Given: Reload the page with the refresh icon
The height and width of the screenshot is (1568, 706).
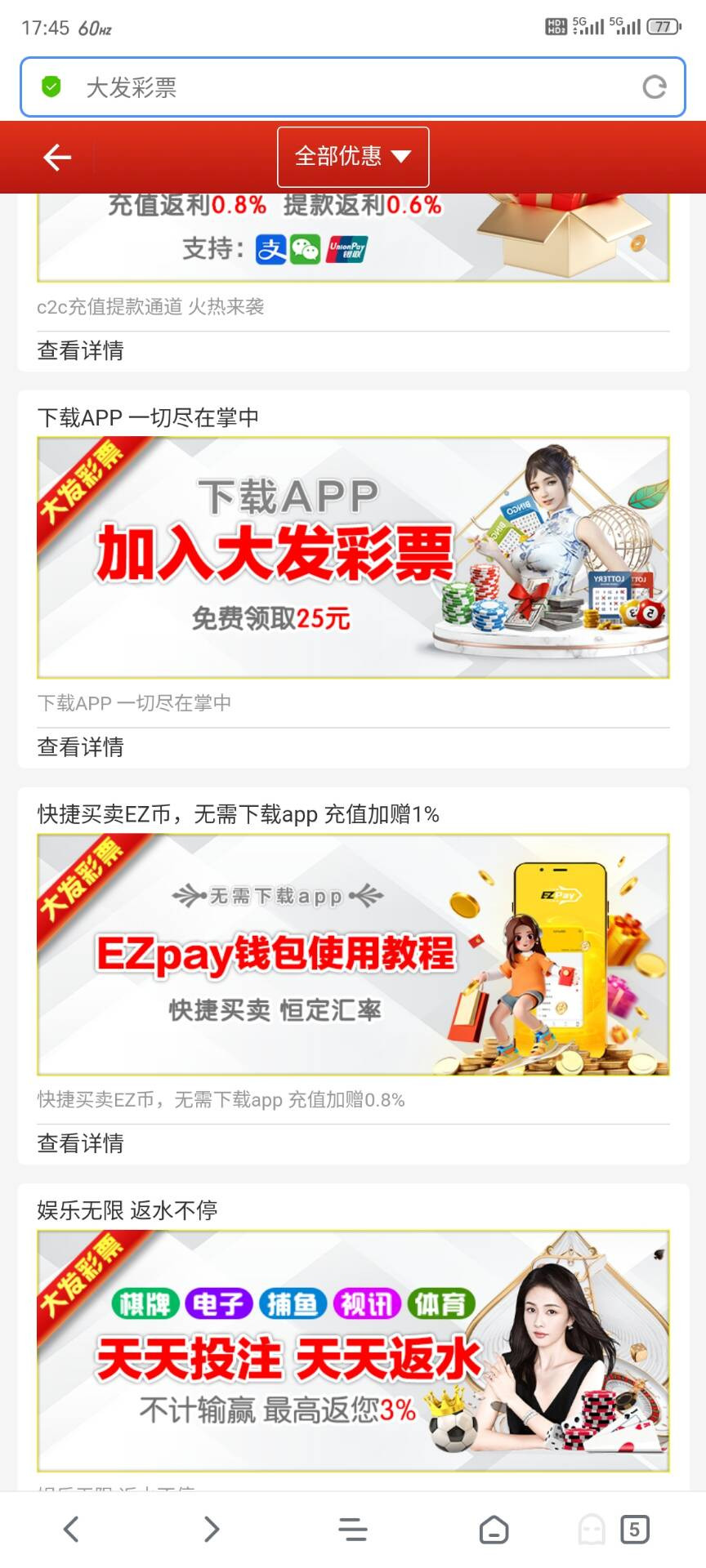Looking at the screenshot, I should 654,87.
